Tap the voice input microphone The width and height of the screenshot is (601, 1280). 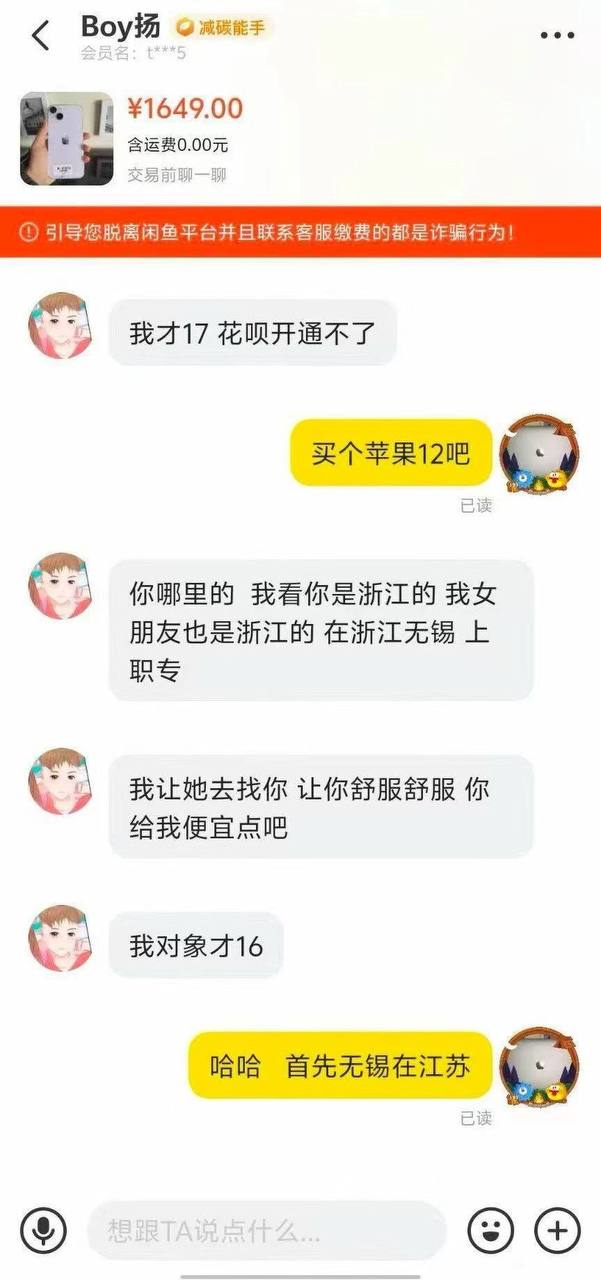point(43,1229)
